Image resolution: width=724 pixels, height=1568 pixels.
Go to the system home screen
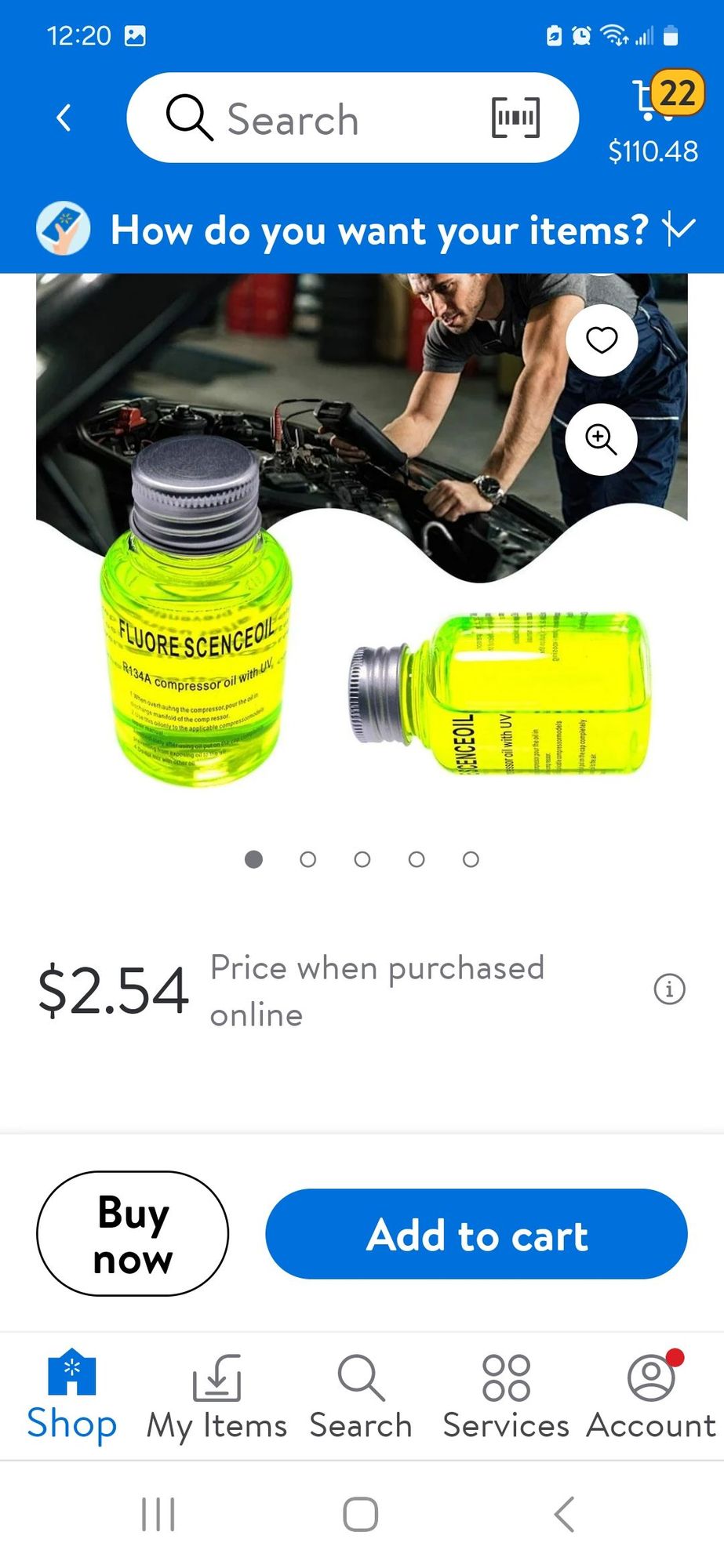pyautogui.click(x=361, y=1514)
